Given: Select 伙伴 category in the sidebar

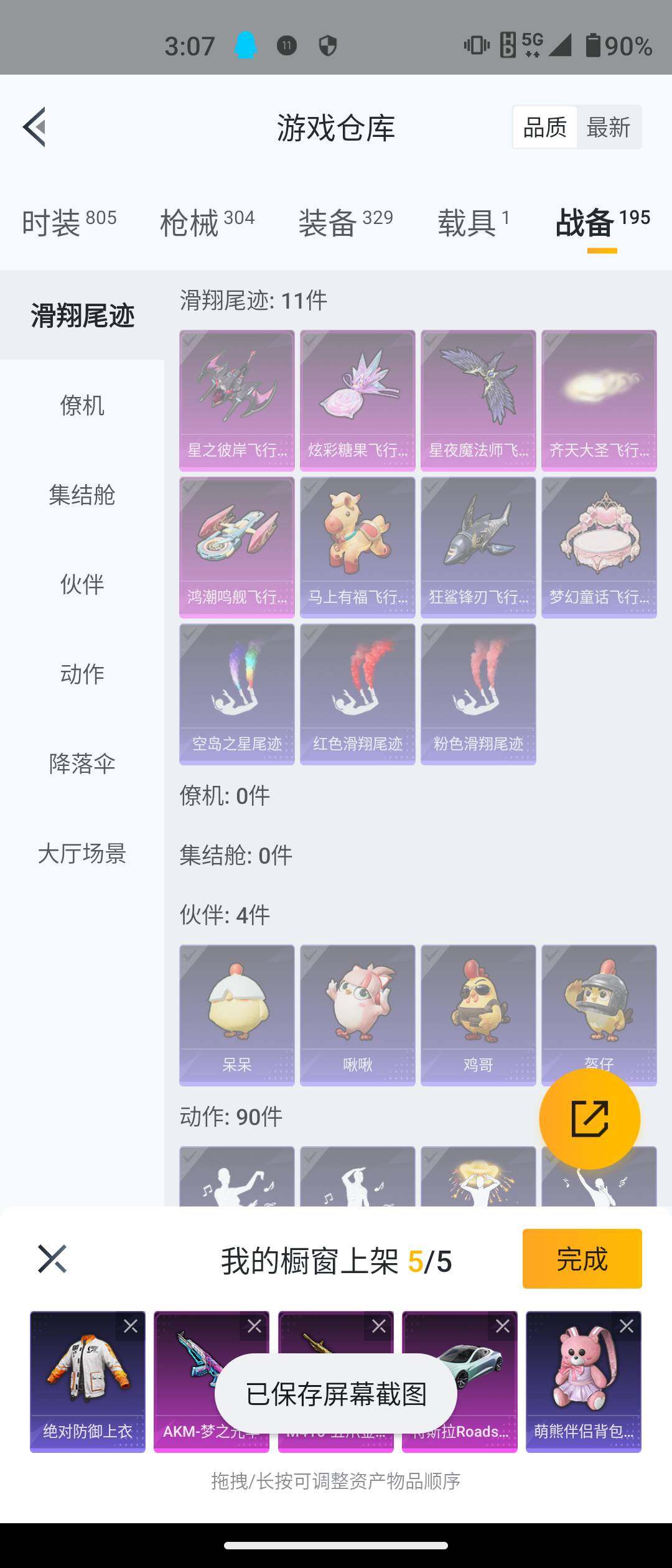Looking at the screenshot, I should point(82,585).
